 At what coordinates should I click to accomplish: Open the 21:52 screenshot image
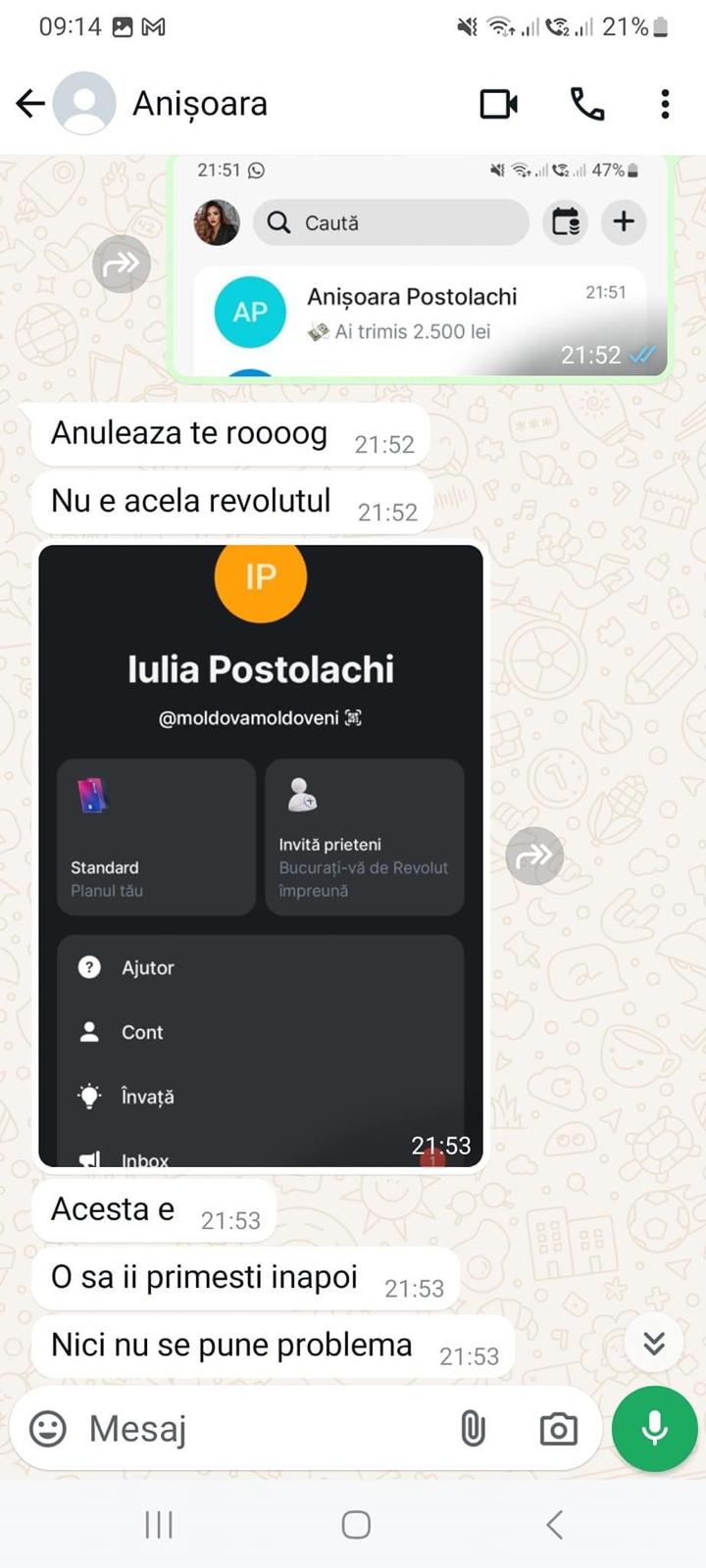tap(419, 267)
